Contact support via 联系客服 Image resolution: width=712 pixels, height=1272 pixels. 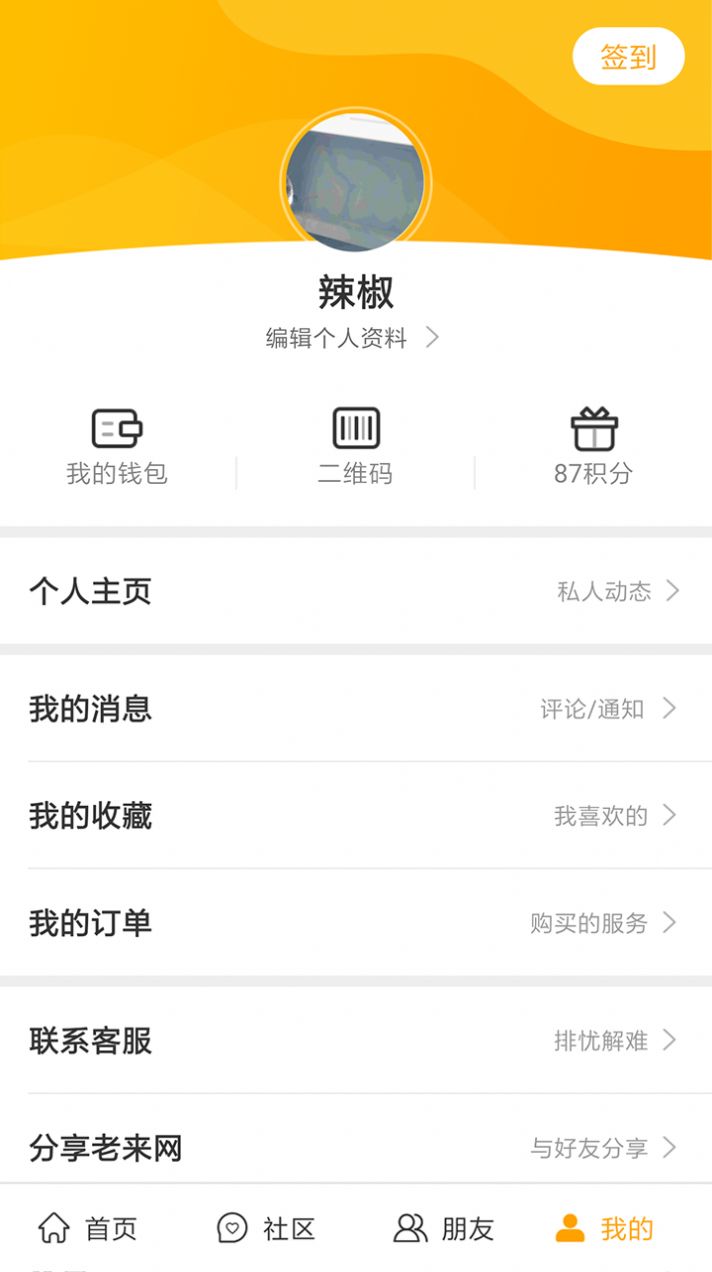[x=356, y=1041]
